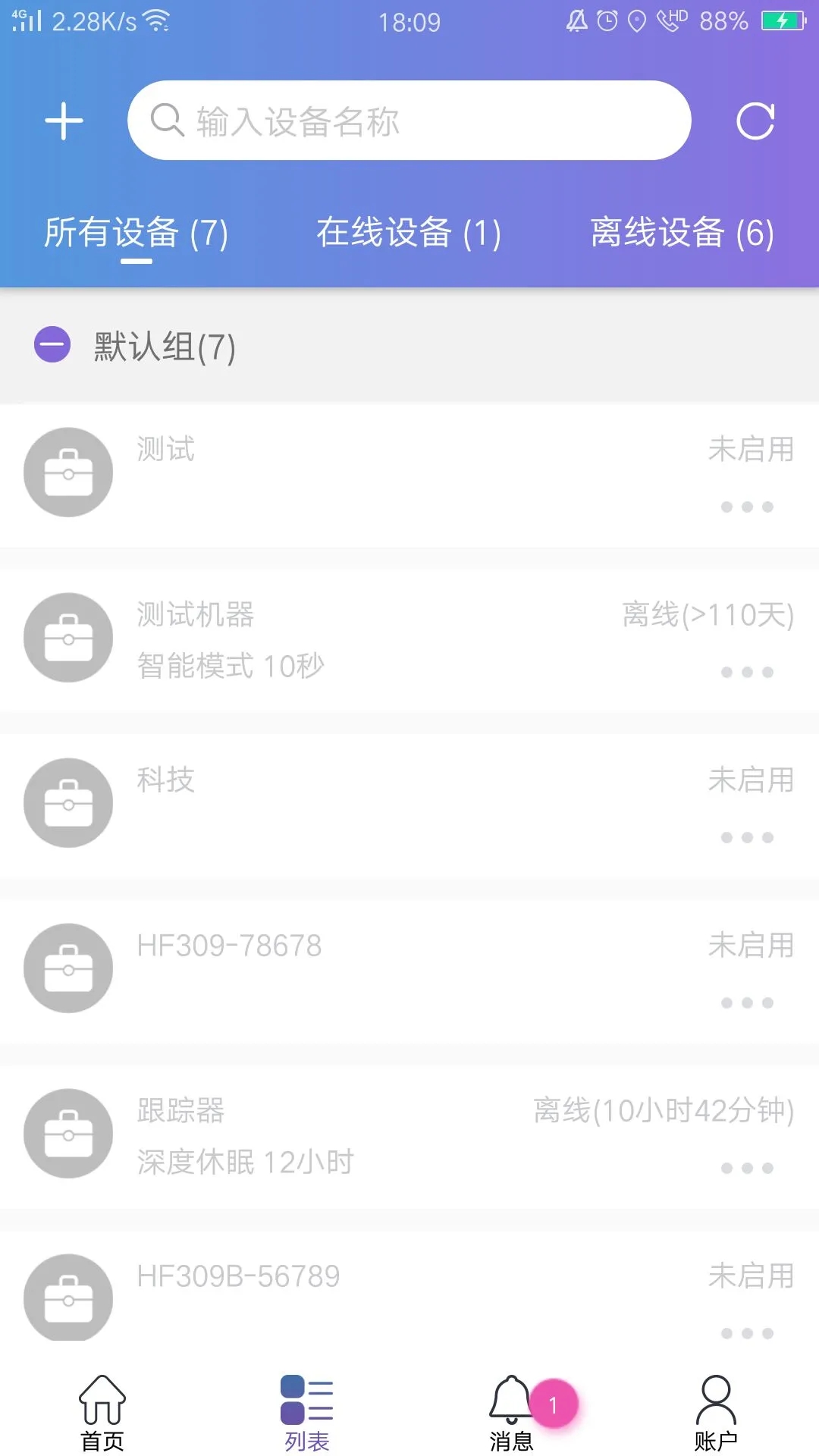Click the refresh icon beside the search bar
Image resolution: width=819 pixels, height=1456 pixels.
tap(755, 121)
